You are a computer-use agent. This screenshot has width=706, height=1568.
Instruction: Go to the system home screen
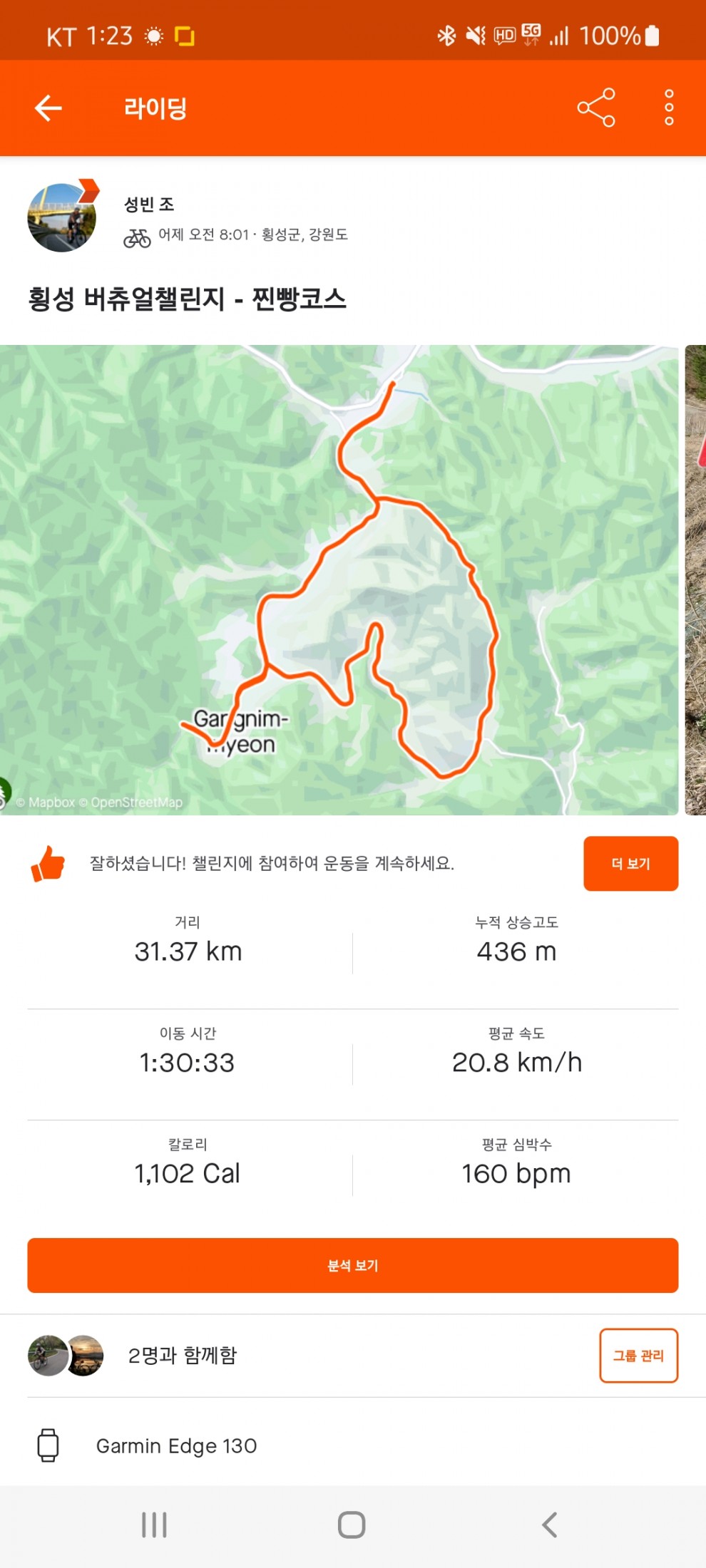pos(352,1525)
